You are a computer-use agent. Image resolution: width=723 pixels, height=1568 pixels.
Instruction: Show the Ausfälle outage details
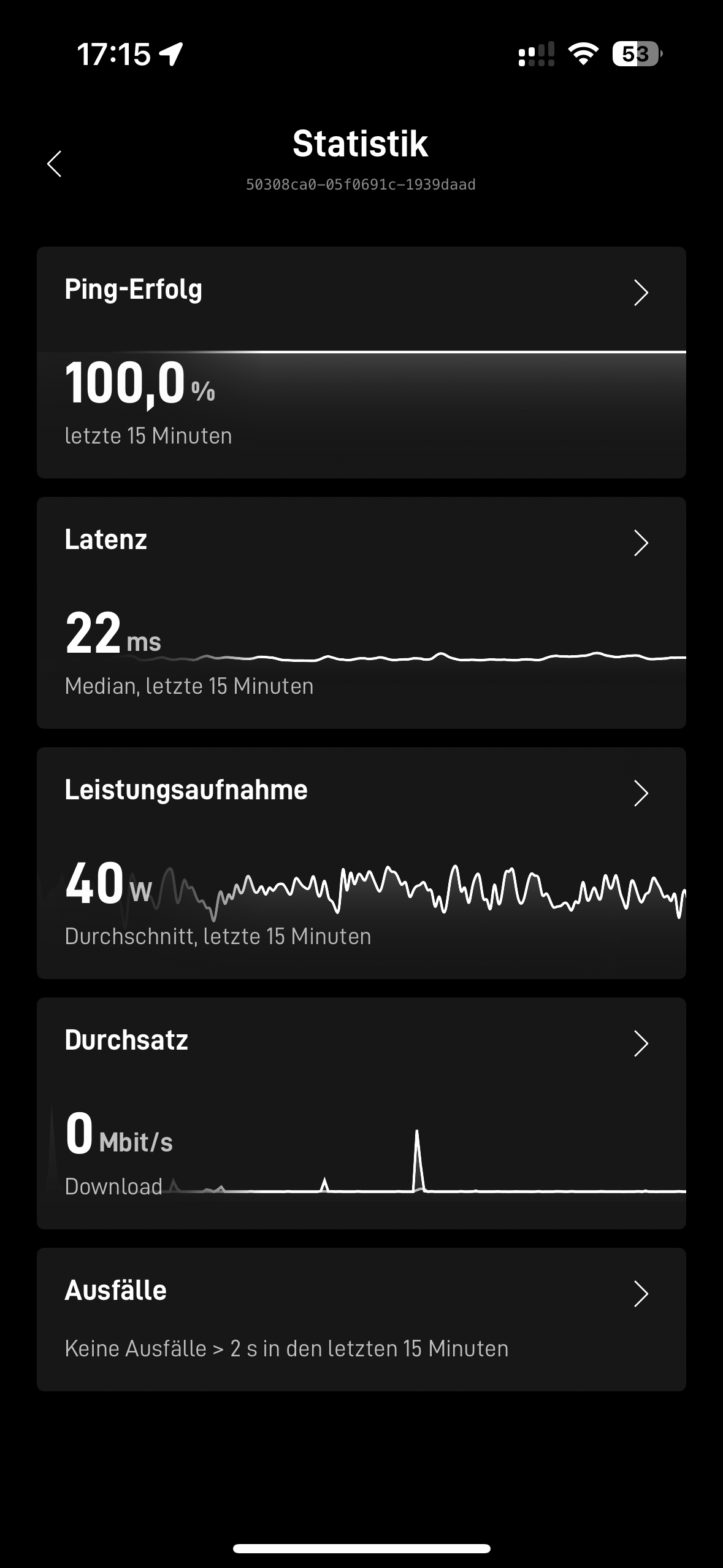tap(361, 1320)
